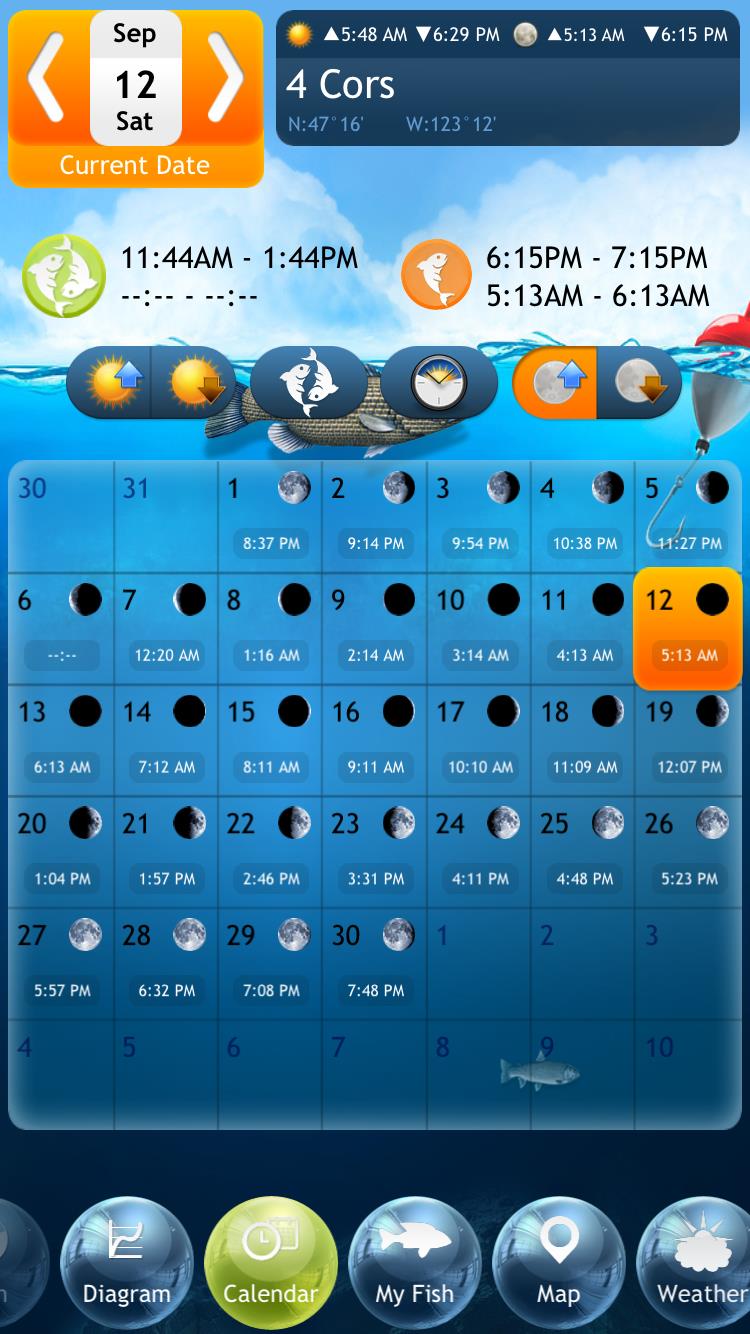Select September 15 in the calendar
The height and width of the screenshot is (1334, 750).
point(270,741)
